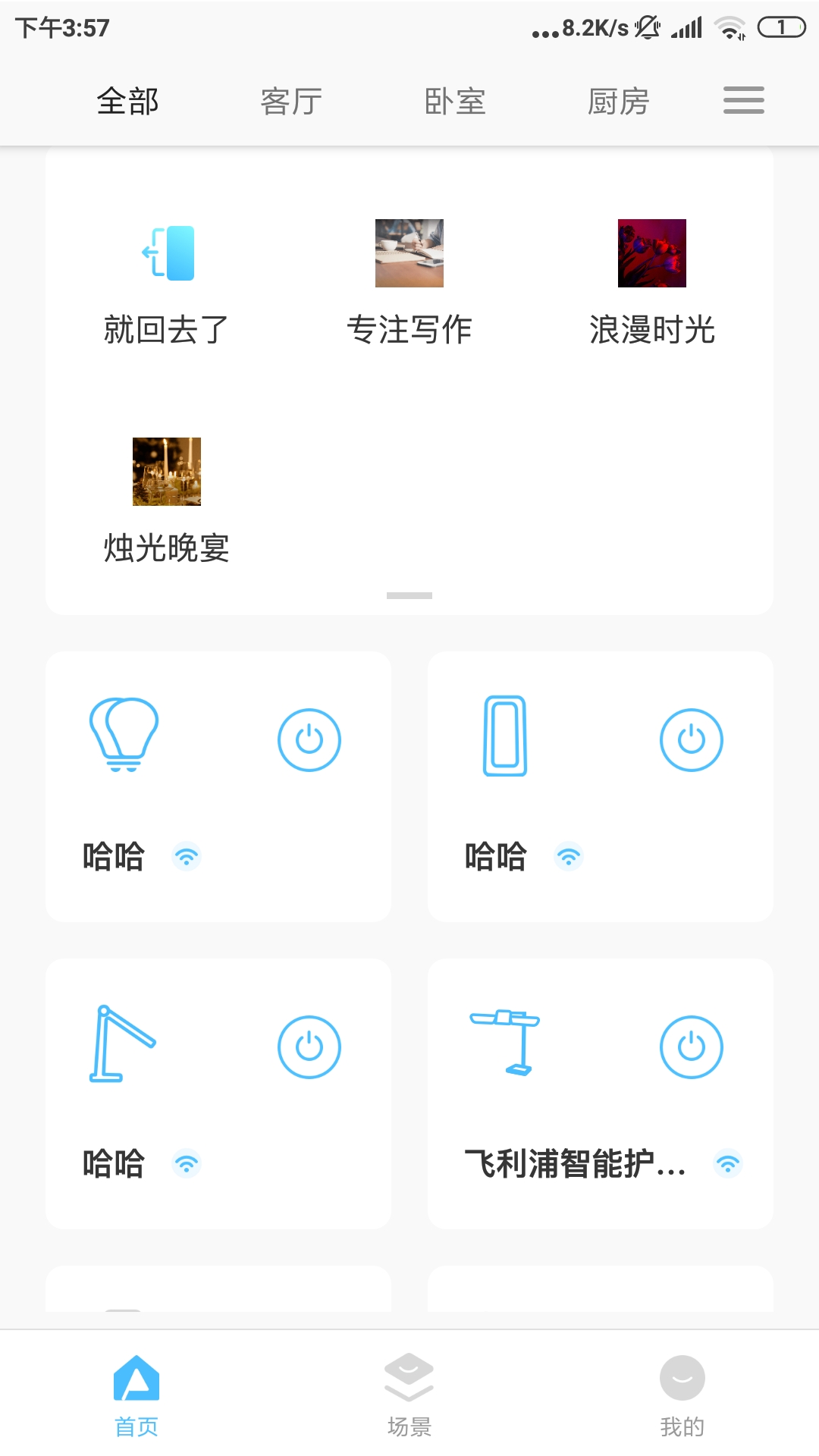This screenshot has height=1456, width=819.
Task: Click the desk lamp icon on the lower 哈哈 card
Action: (121, 1046)
